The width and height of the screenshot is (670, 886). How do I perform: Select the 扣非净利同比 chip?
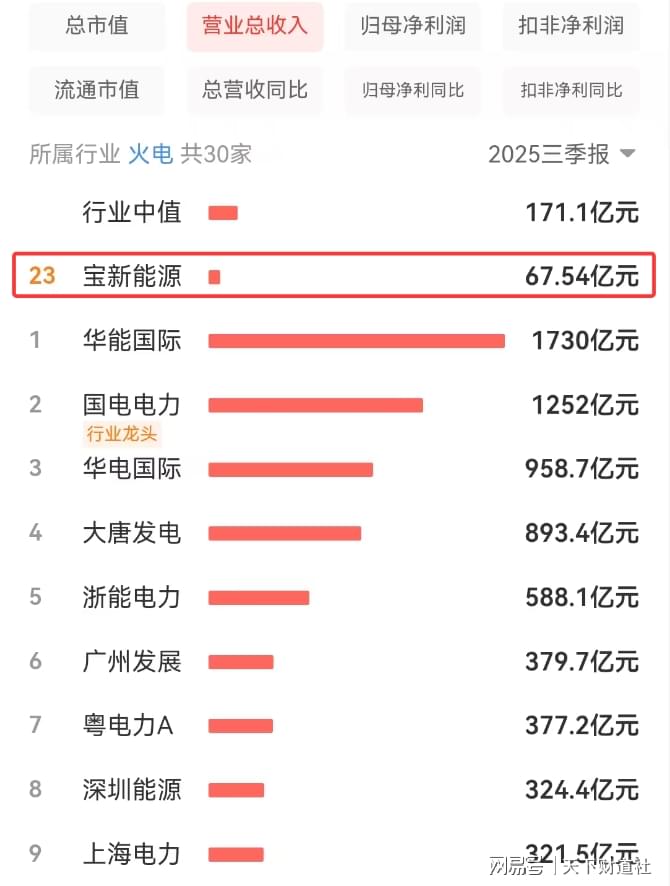point(571,89)
